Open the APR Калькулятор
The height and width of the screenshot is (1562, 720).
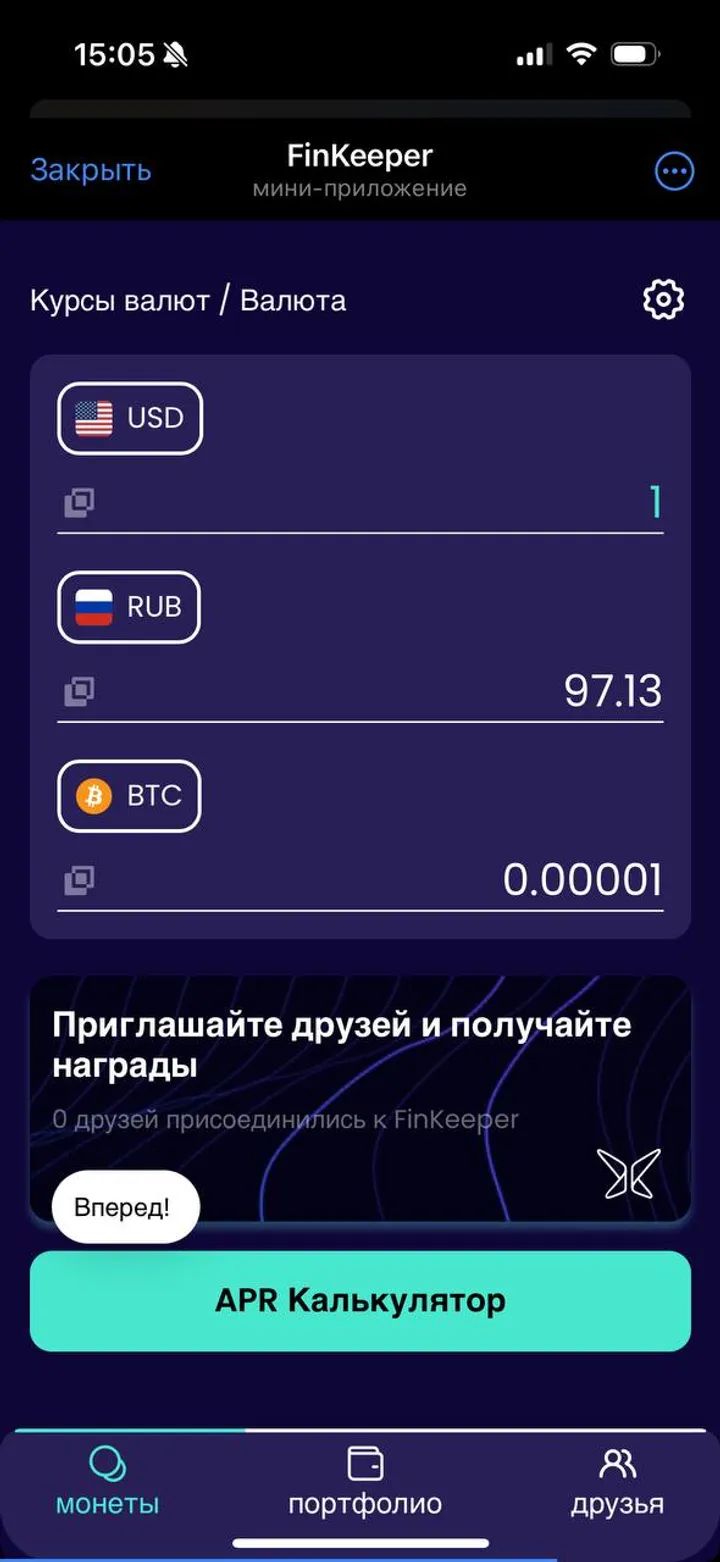click(x=360, y=1300)
